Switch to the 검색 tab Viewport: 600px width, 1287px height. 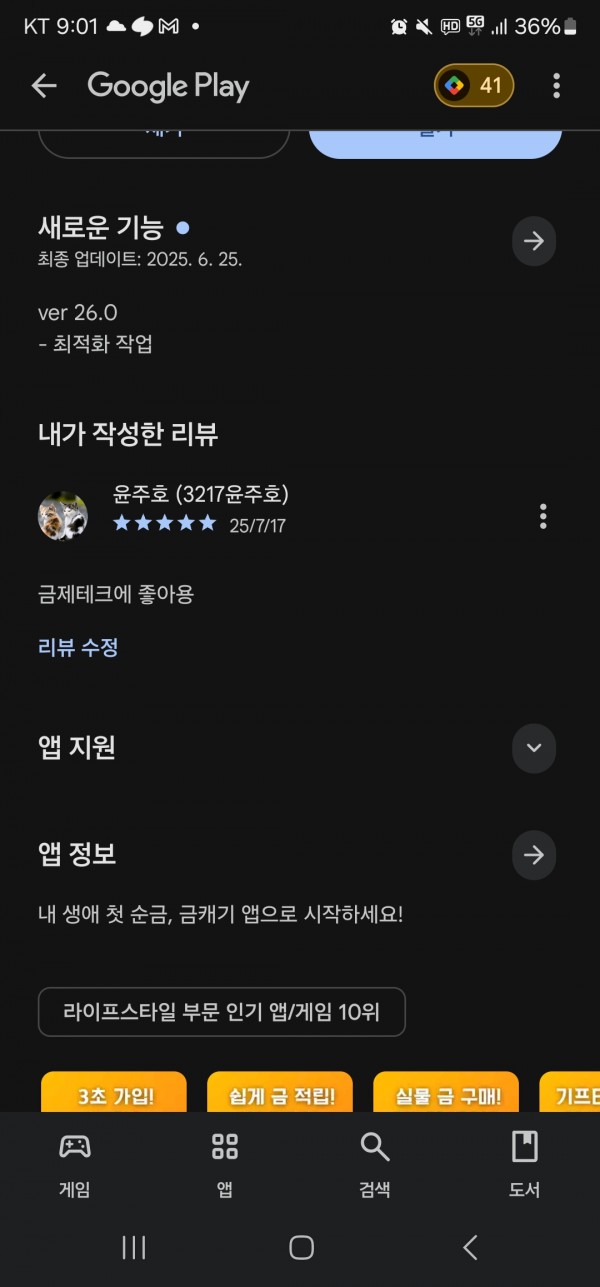point(375,1164)
